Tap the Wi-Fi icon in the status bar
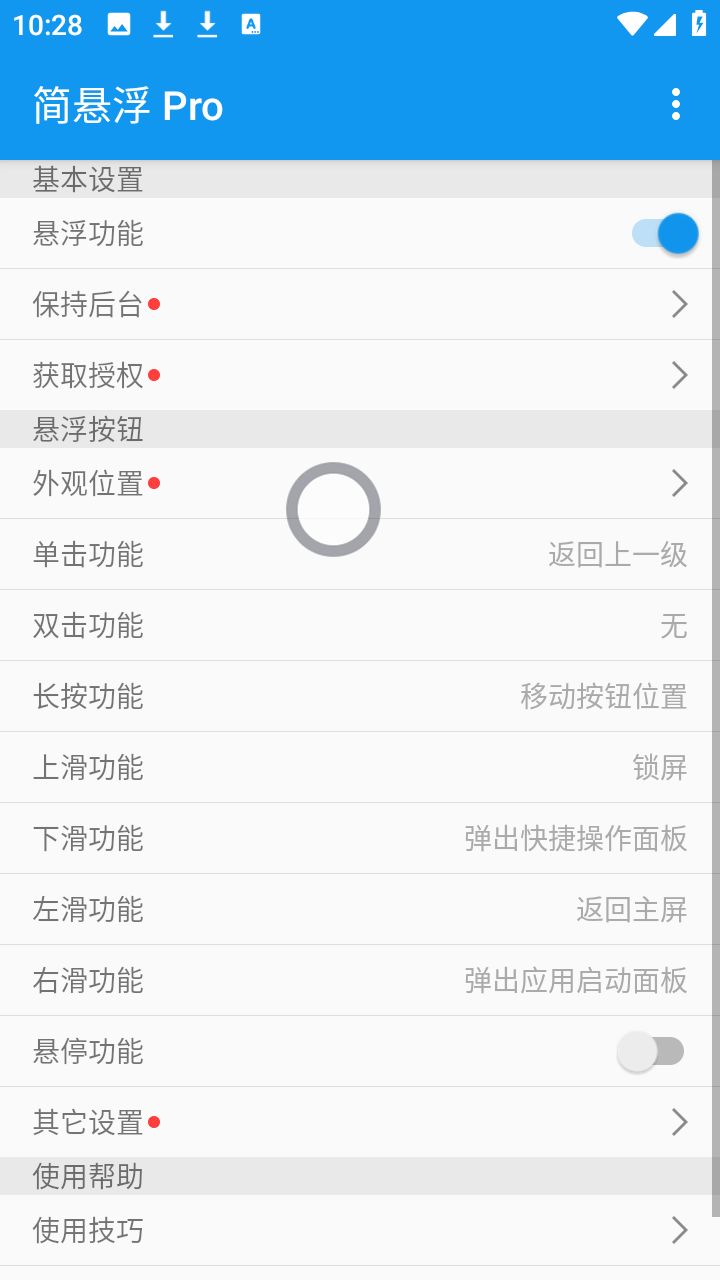Viewport: 720px width, 1280px height. point(631,25)
